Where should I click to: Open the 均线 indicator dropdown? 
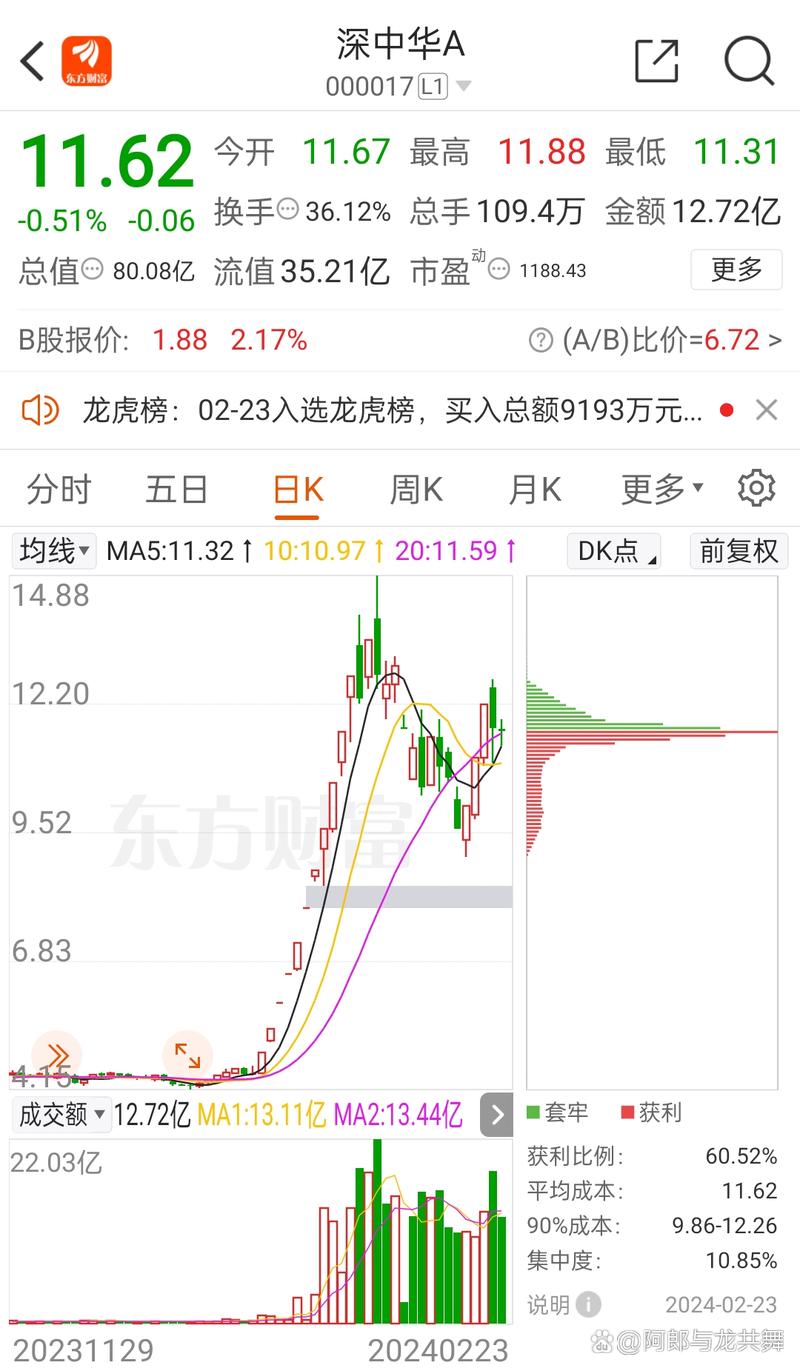click(52, 551)
